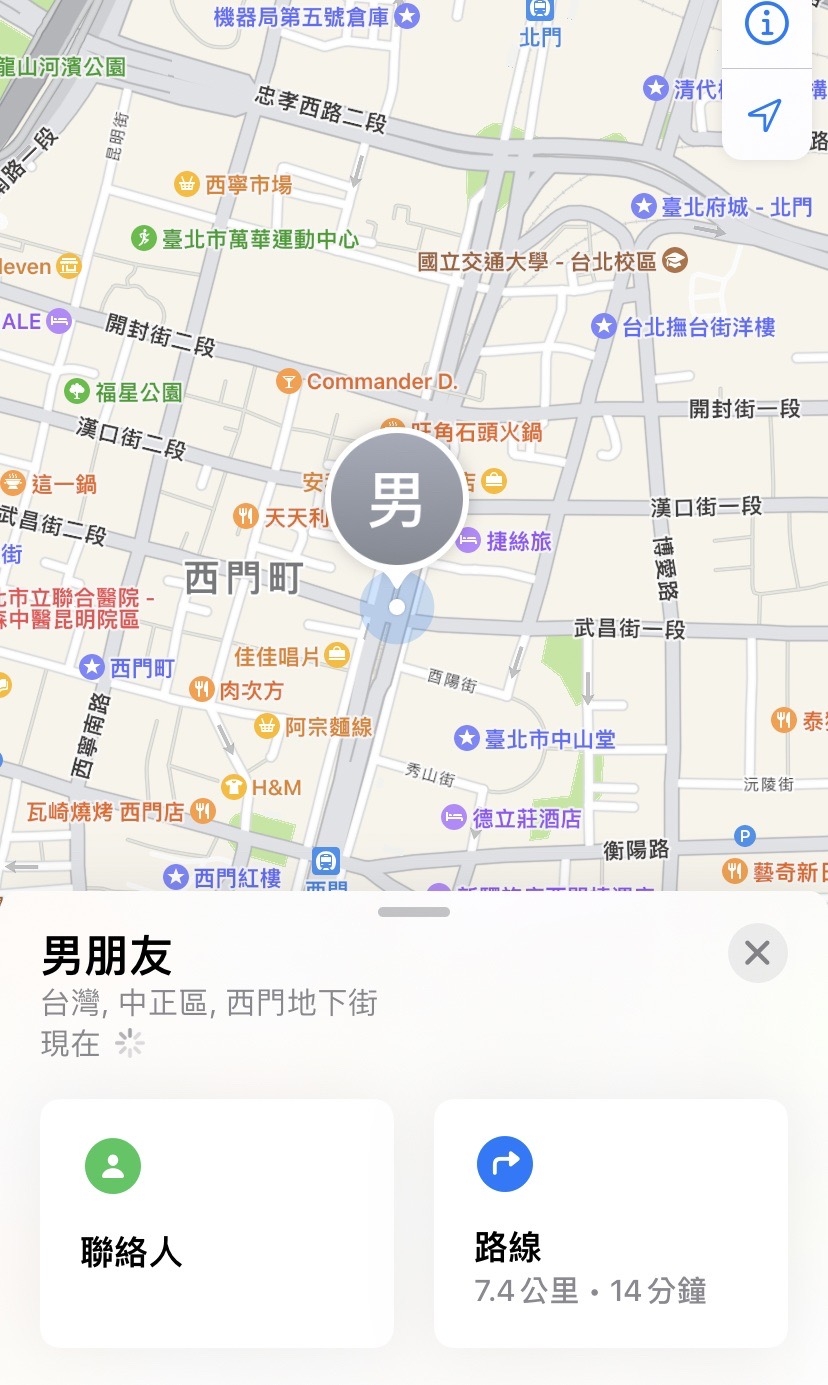The height and width of the screenshot is (1385, 828).
Task: Select the 男 friend marker on the map
Action: pyautogui.click(x=396, y=497)
